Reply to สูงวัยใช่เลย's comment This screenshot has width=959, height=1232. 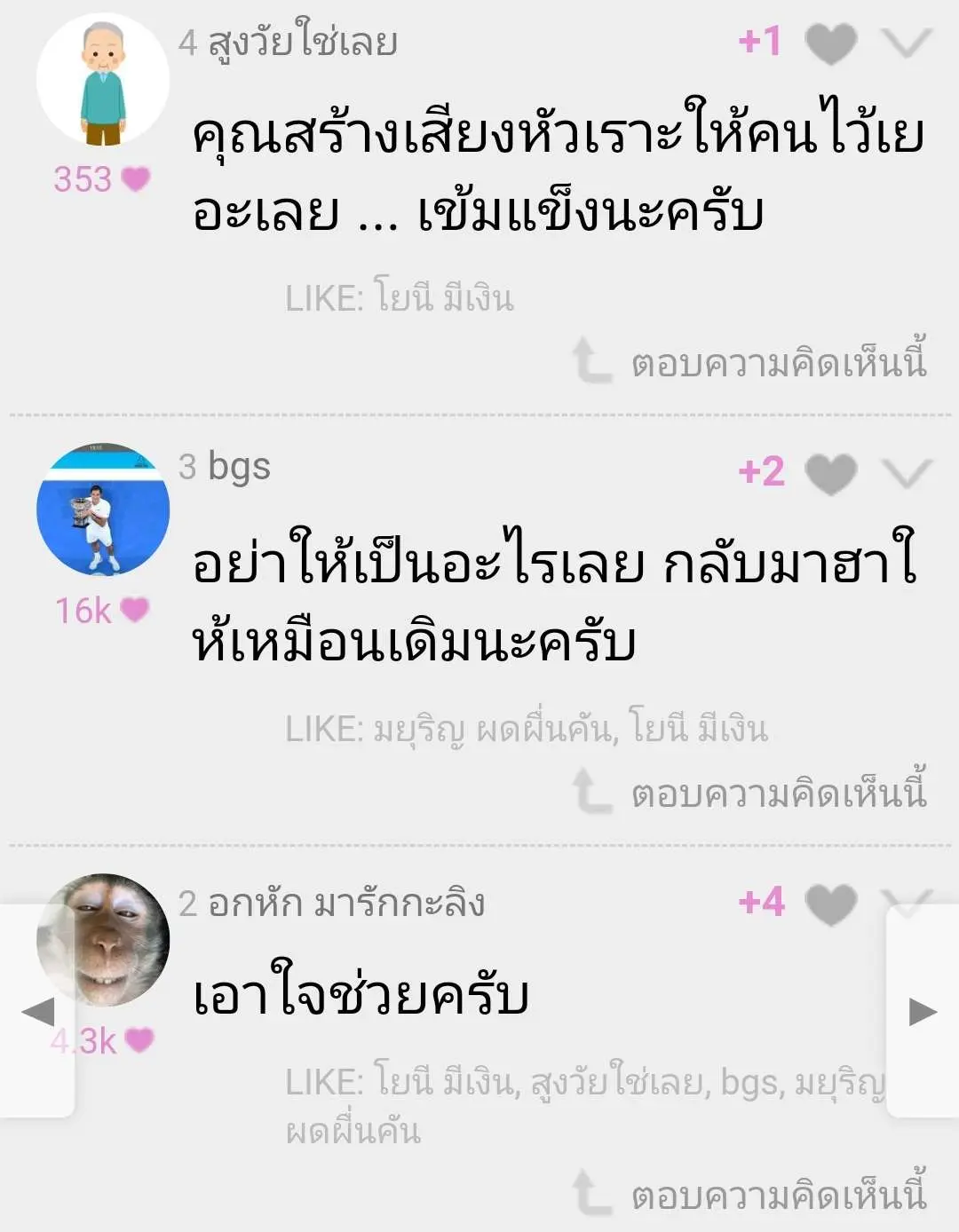tap(751, 363)
